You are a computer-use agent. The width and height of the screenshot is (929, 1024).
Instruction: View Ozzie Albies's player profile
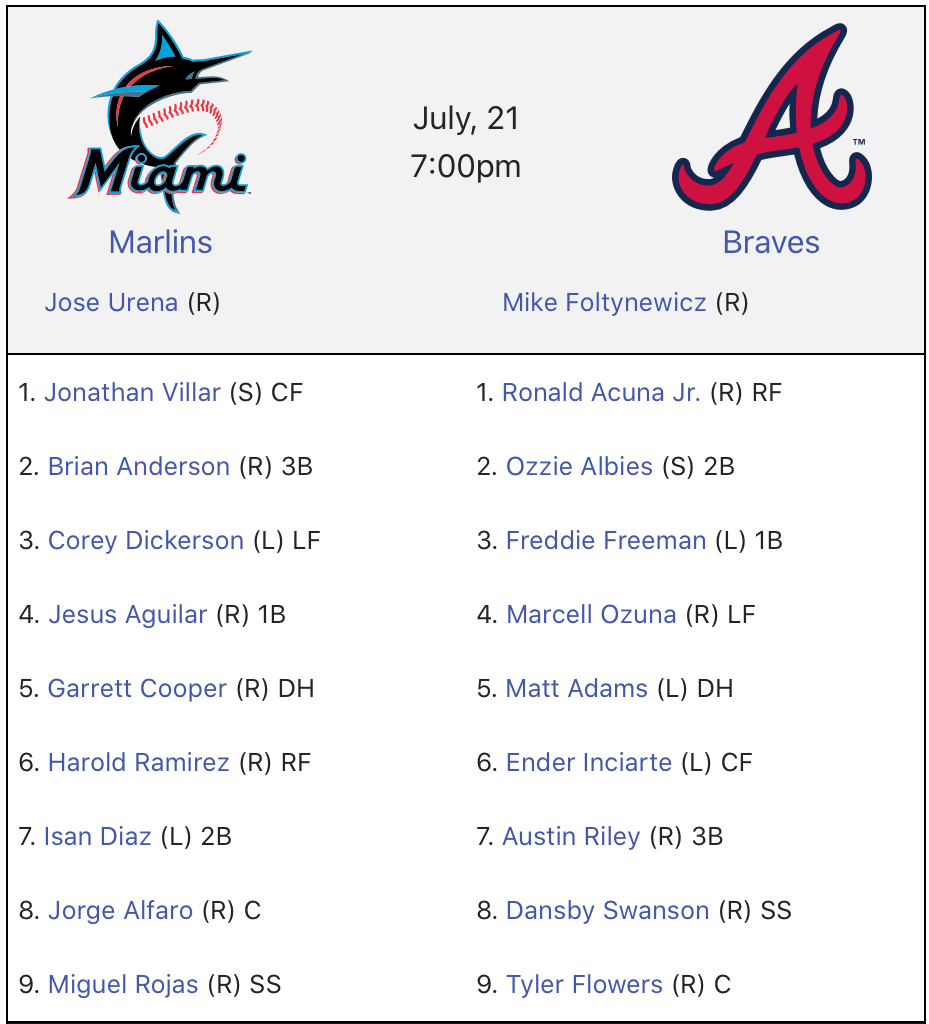(579, 466)
